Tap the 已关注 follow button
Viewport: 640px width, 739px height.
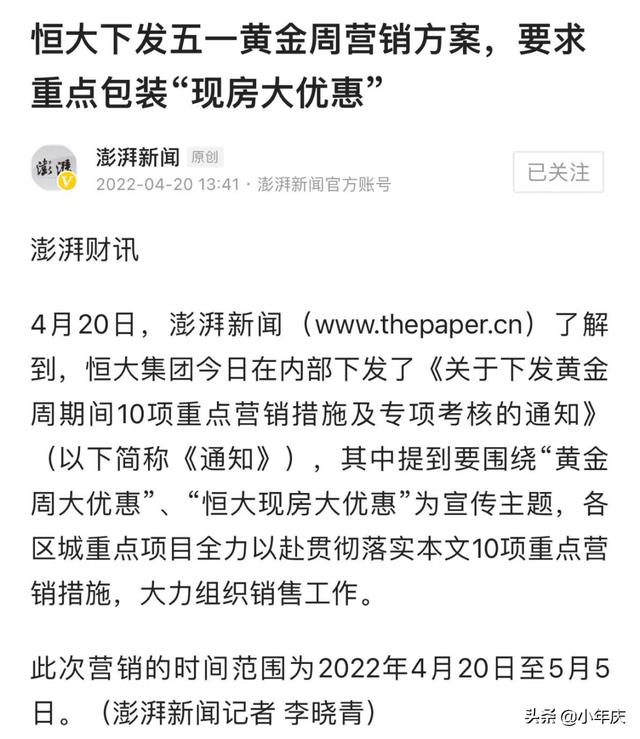point(558,172)
